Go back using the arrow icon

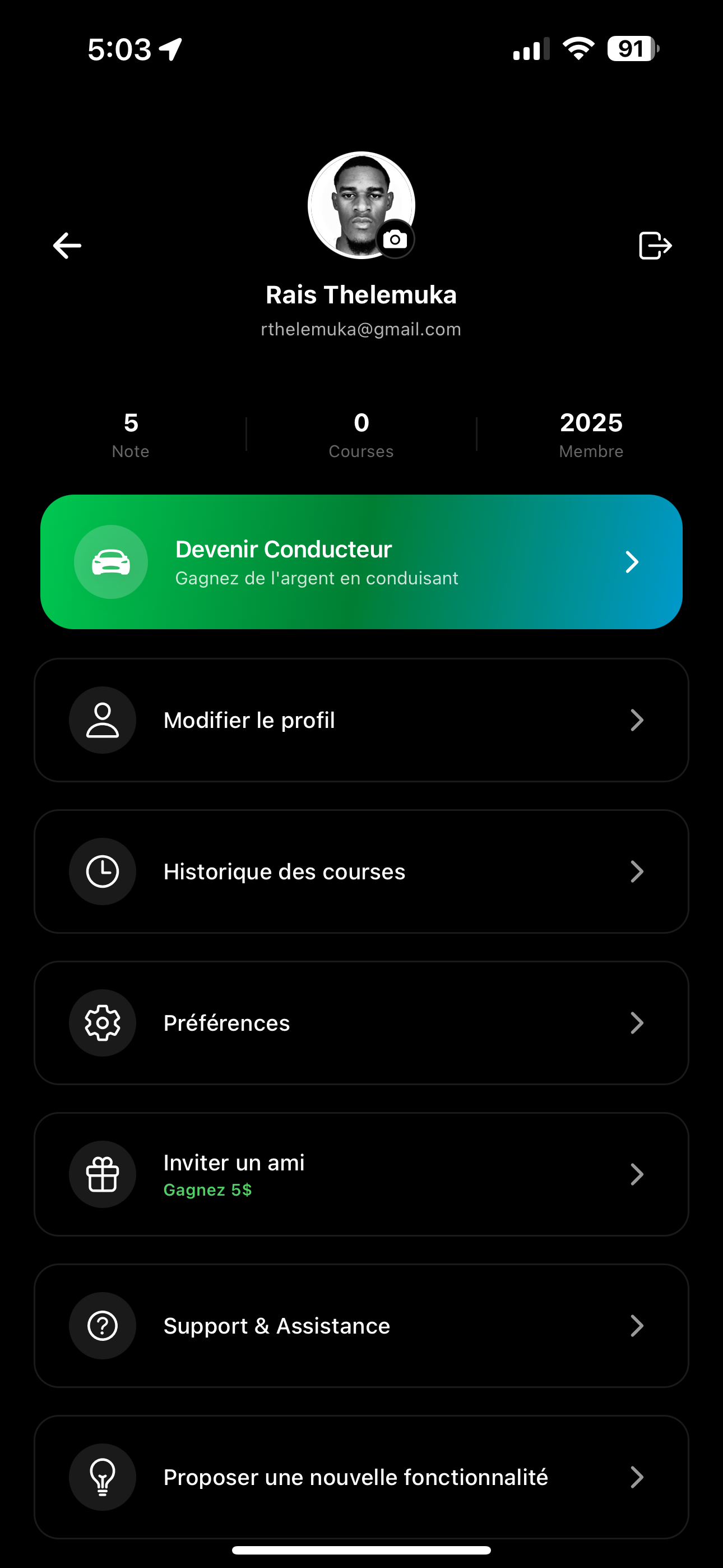(x=67, y=246)
